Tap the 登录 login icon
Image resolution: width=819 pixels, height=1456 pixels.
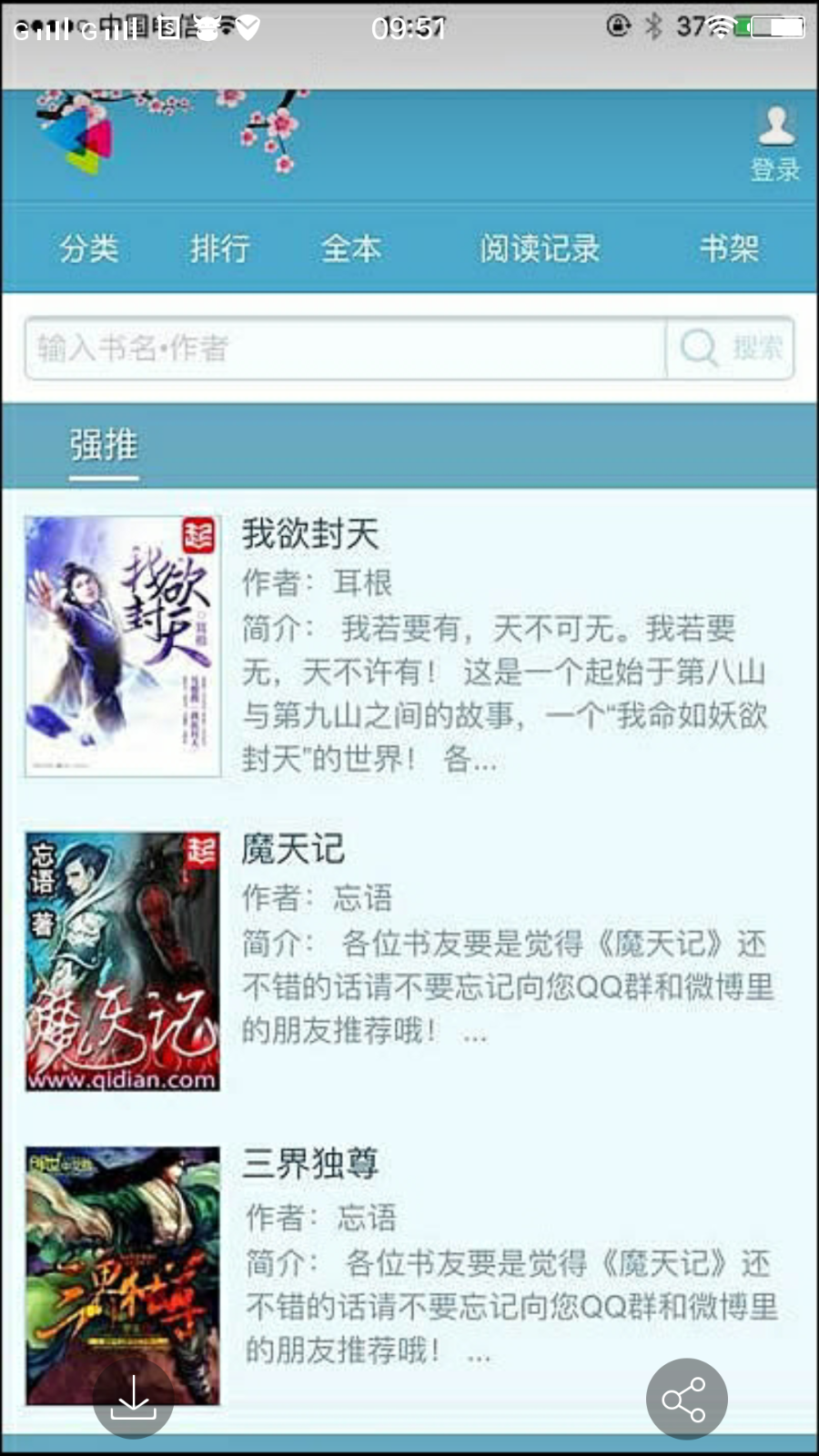[x=775, y=143]
